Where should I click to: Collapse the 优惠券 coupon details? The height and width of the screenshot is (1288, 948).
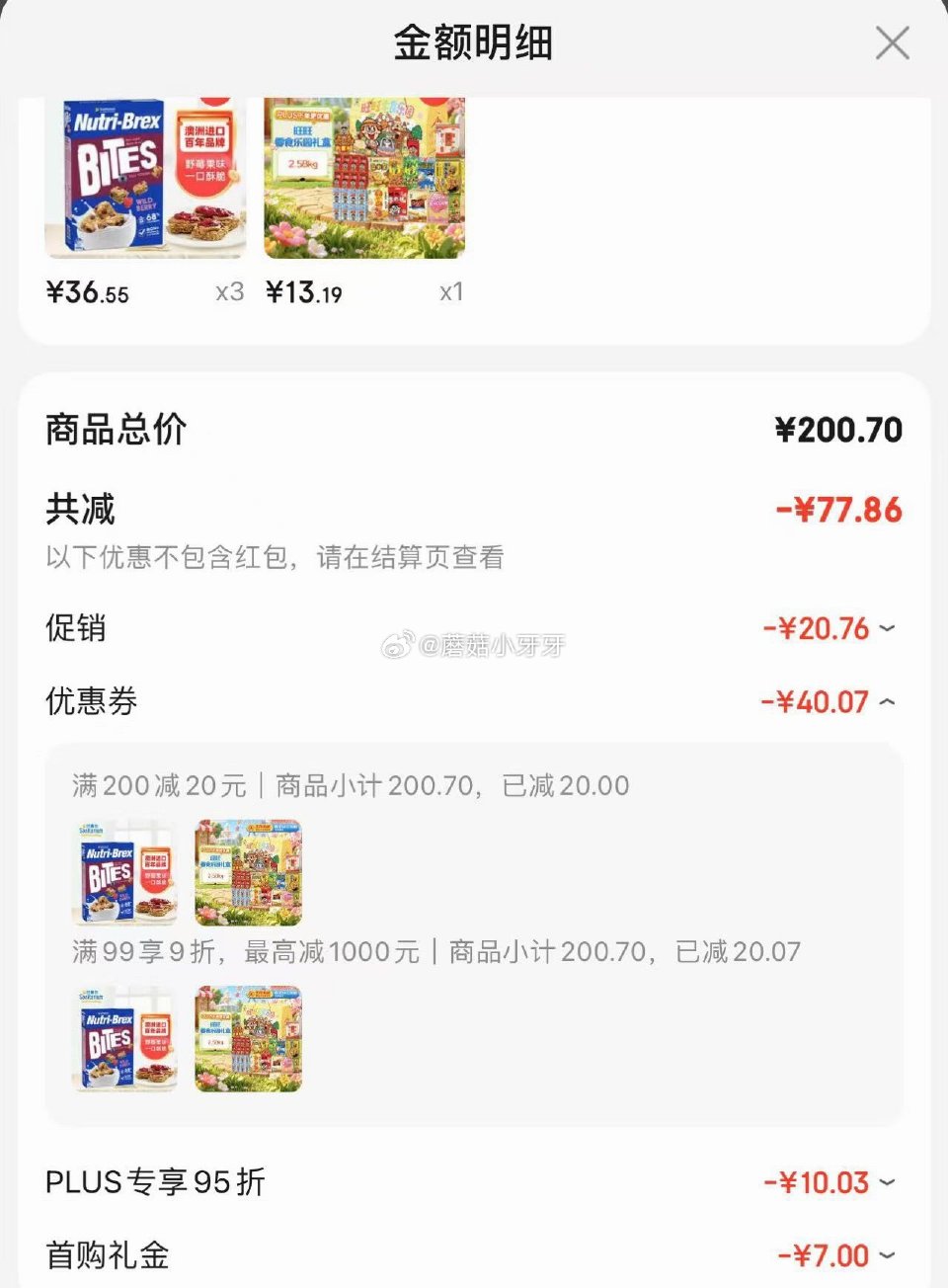point(887,702)
